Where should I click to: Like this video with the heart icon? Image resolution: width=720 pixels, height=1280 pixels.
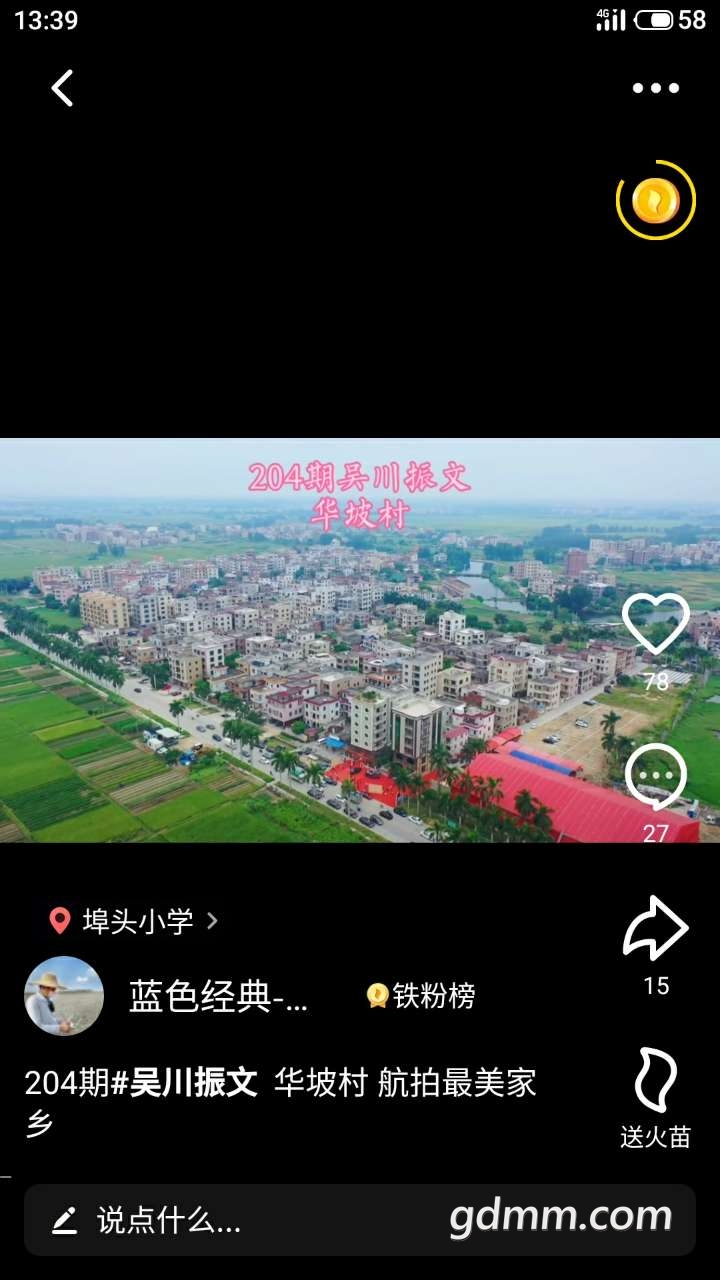click(655, 626)
